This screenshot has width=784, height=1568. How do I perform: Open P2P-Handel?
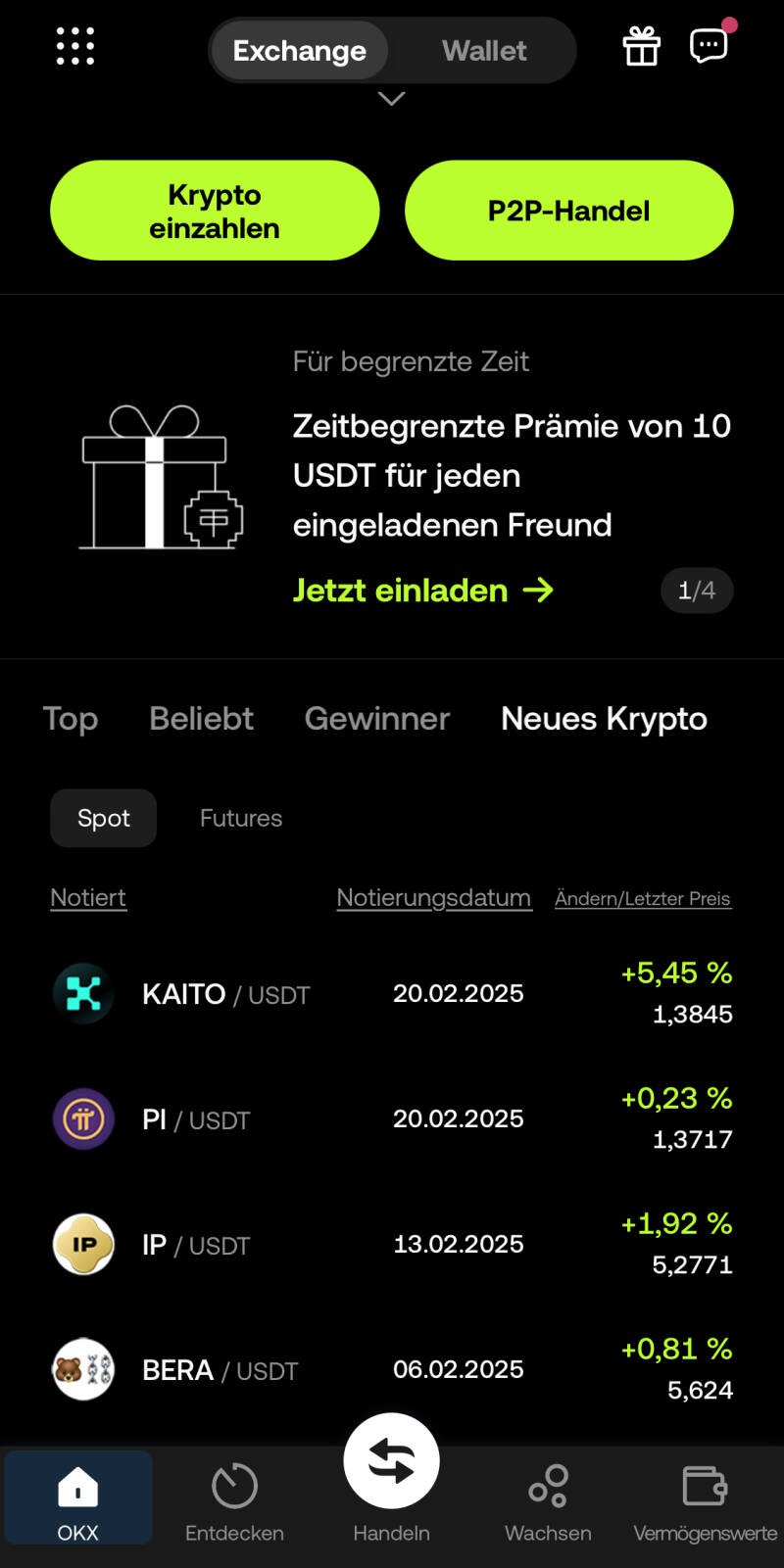pos(568,211)
